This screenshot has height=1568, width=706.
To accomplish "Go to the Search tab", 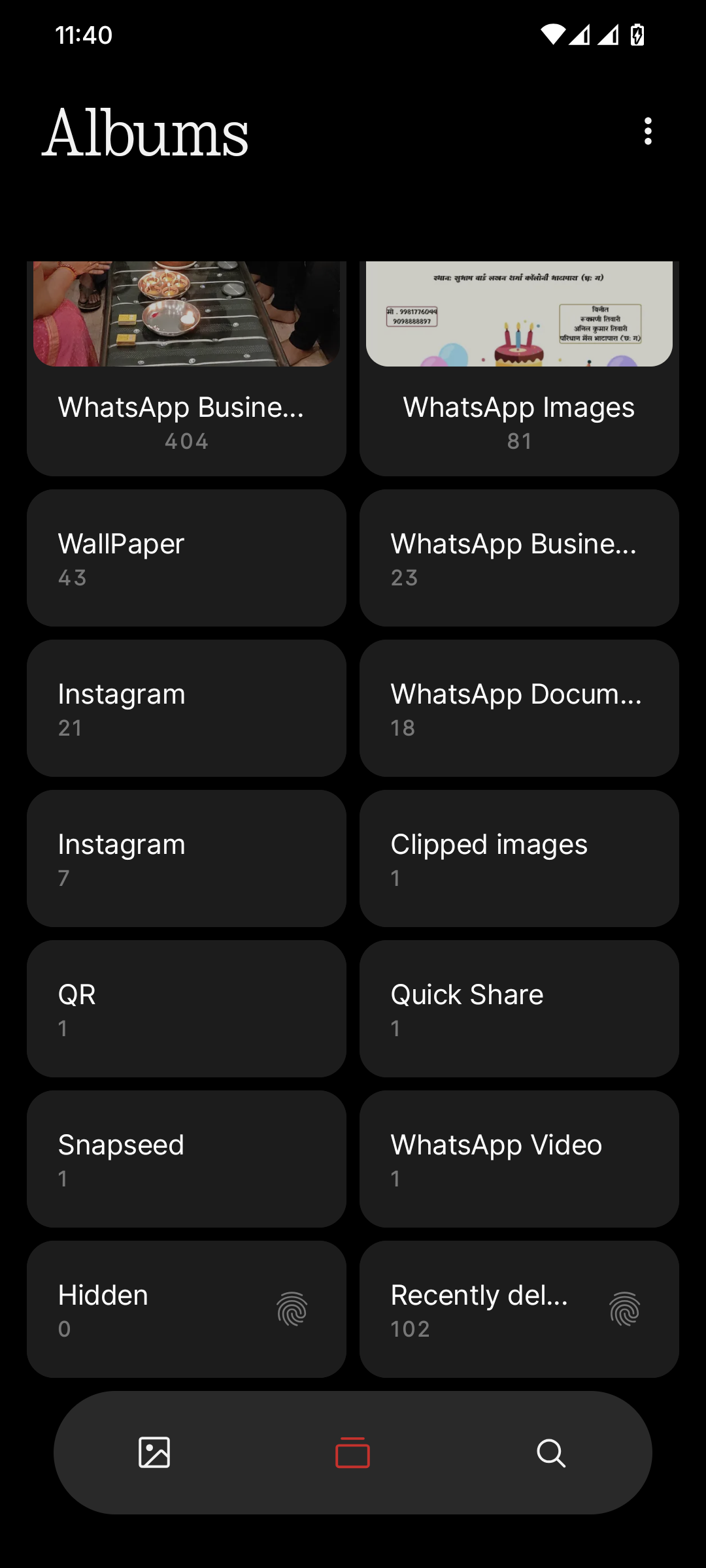I will click(550, 1452).
